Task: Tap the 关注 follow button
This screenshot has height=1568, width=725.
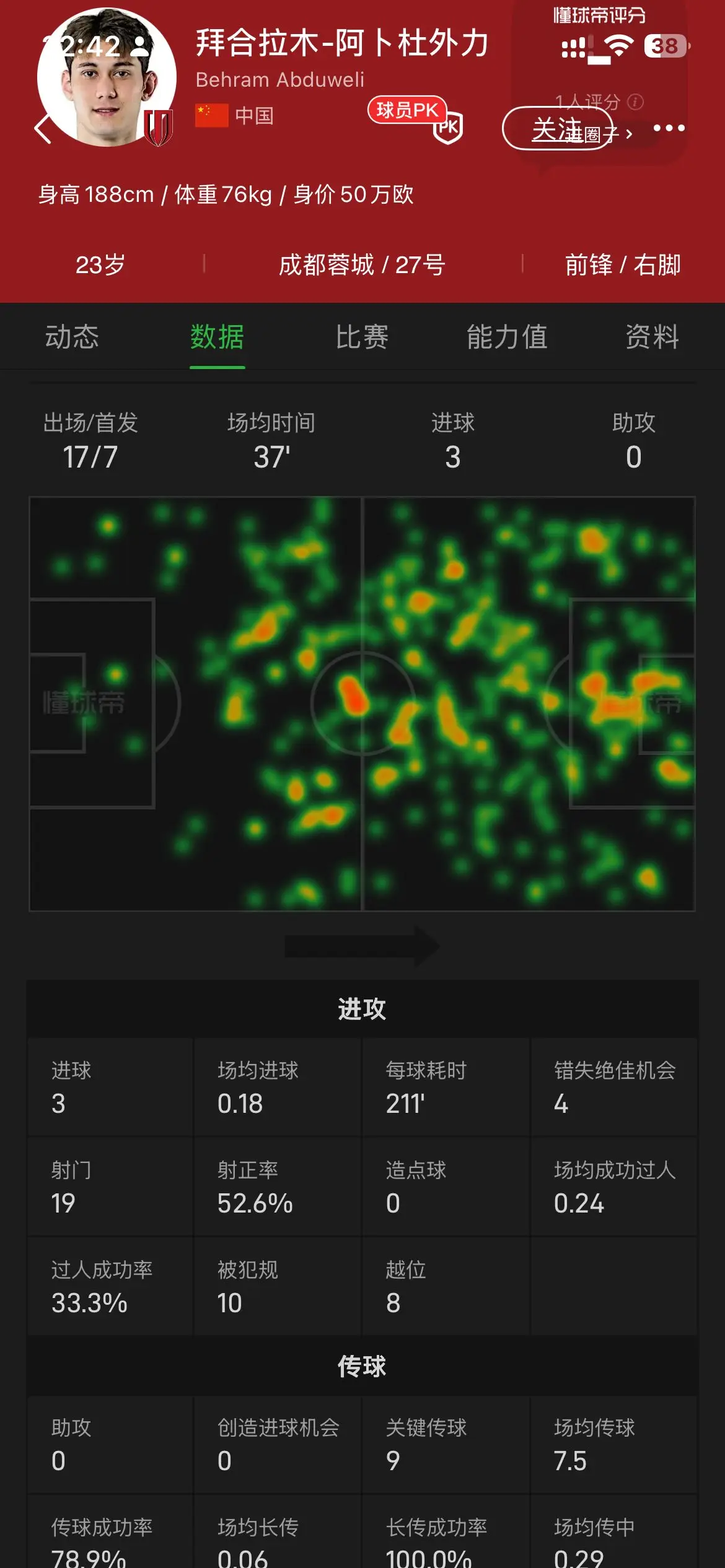Action: (557, 129)
